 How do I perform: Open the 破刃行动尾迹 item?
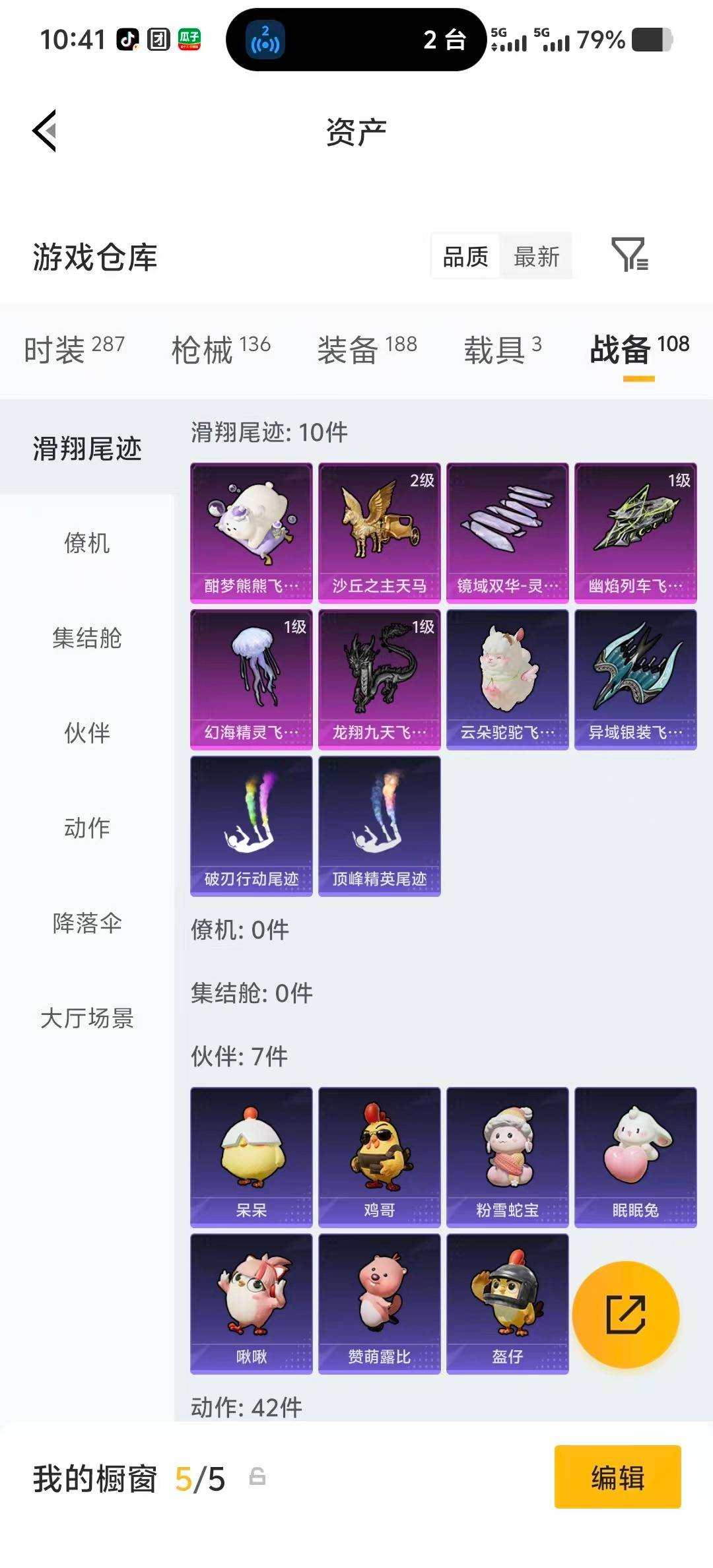[x=252, y=827]
